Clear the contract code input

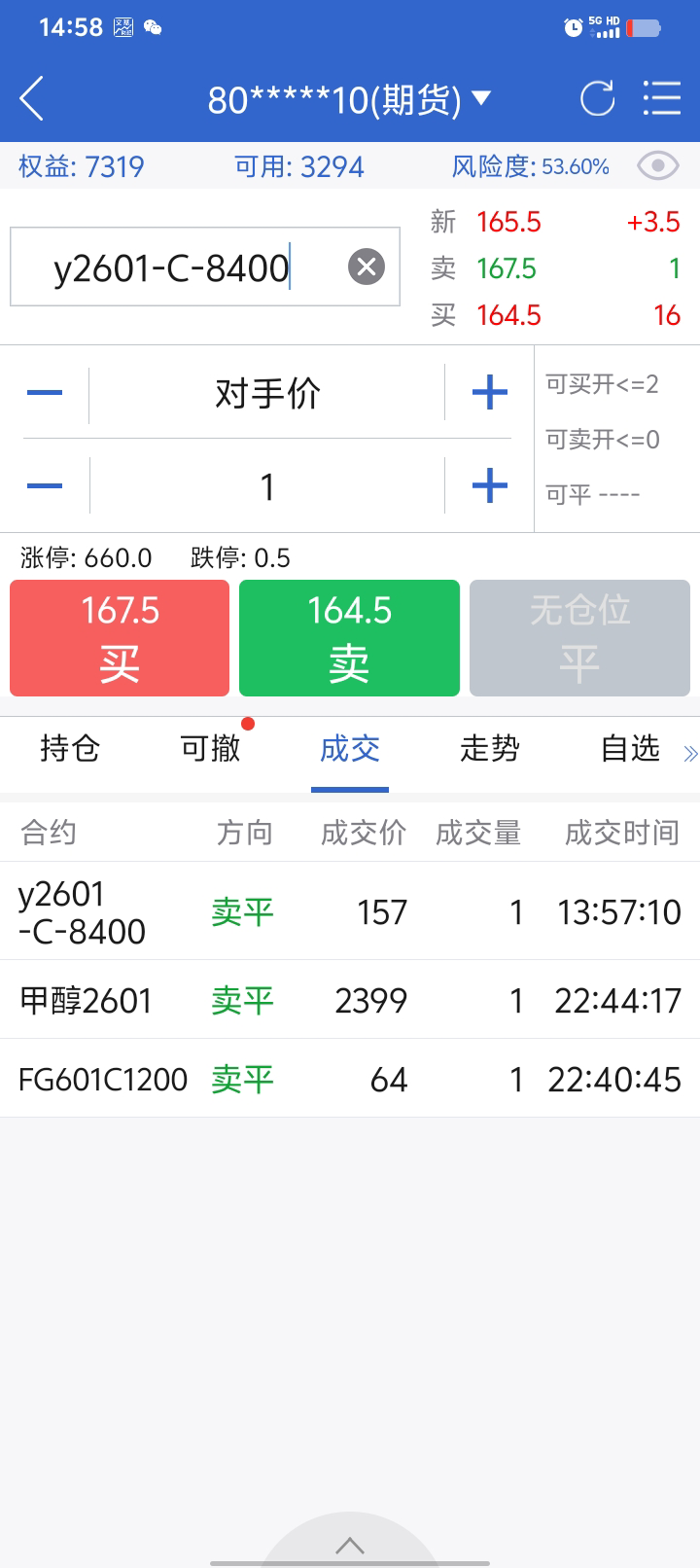point(367,267)
